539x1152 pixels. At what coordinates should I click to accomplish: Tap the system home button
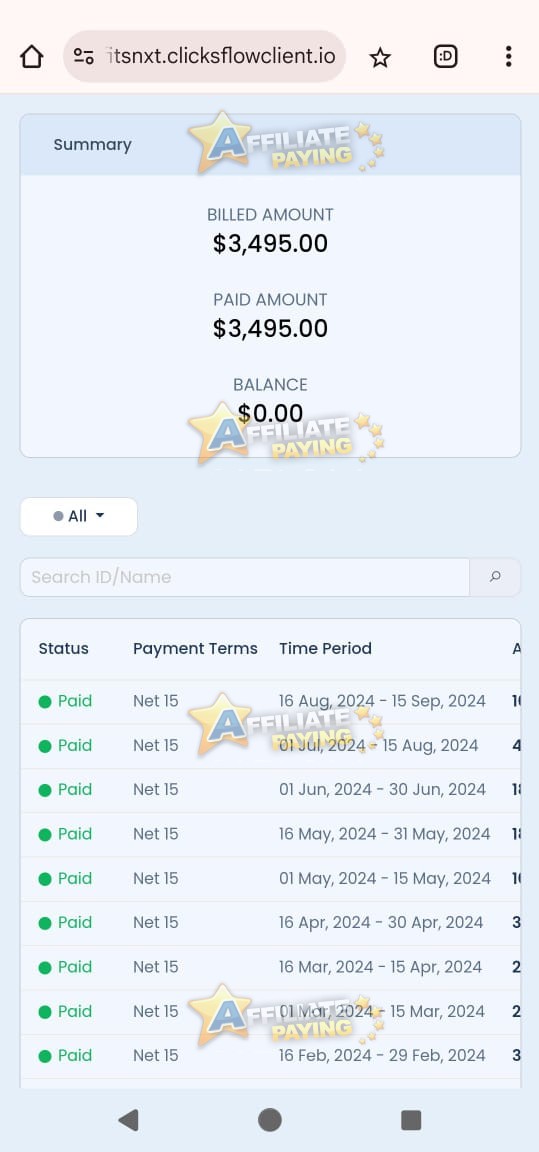pos(270,1120)
